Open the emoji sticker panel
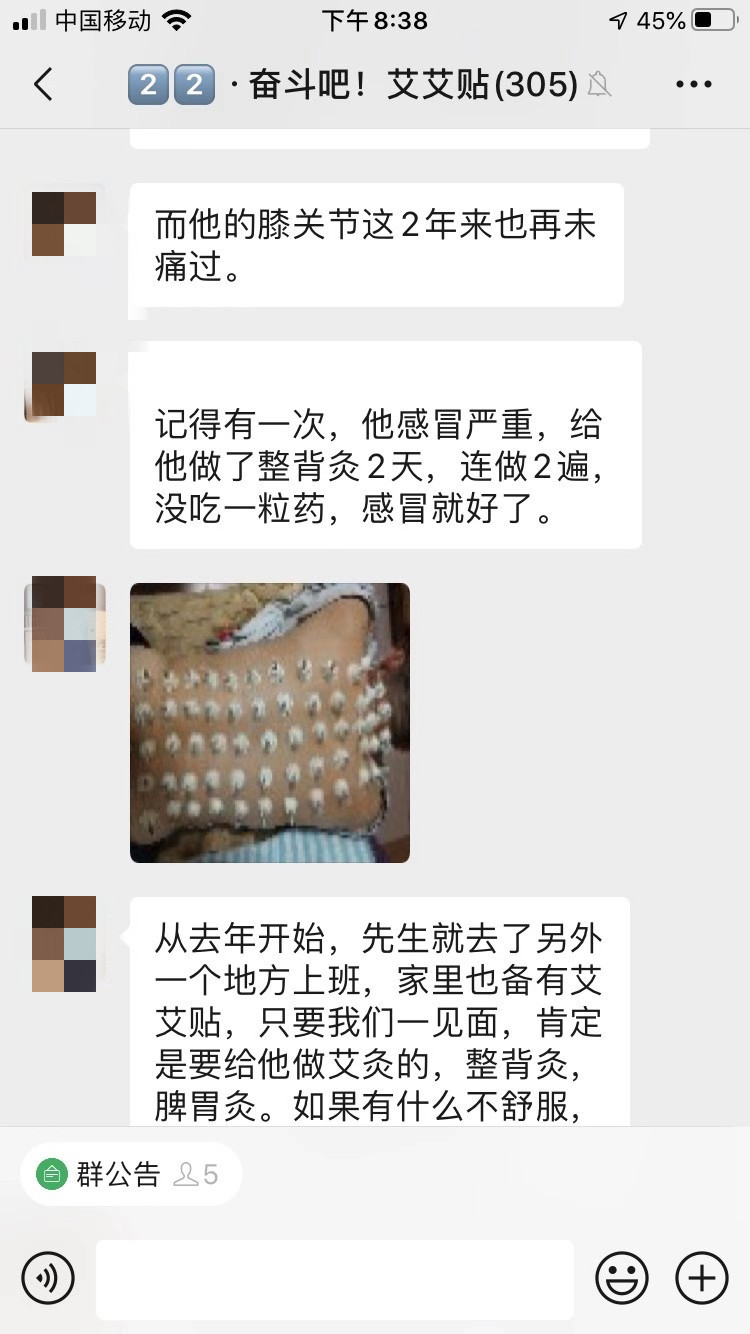Image resolution: width=750 pixels, height=1334 pixels. [622, 1278]
